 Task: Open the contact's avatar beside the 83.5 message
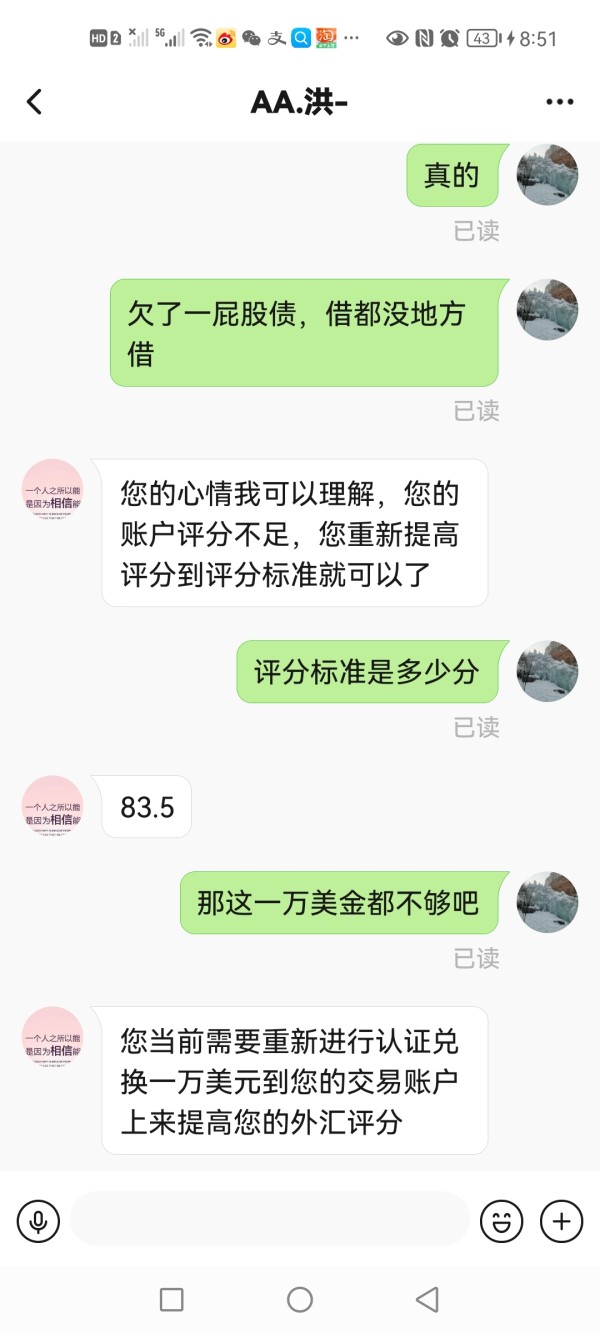point(53,806)
